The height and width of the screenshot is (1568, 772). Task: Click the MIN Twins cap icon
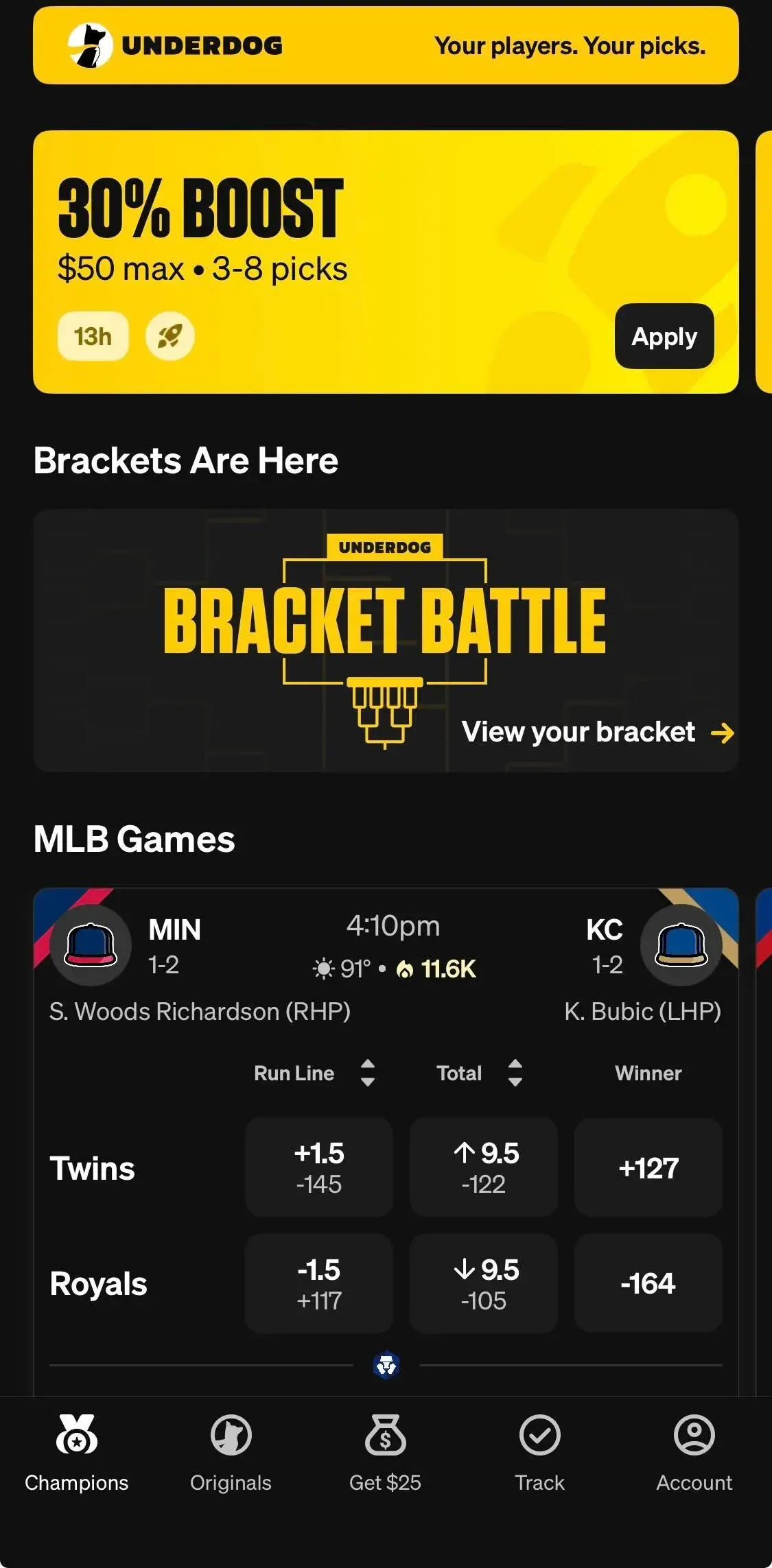[91, 945]
